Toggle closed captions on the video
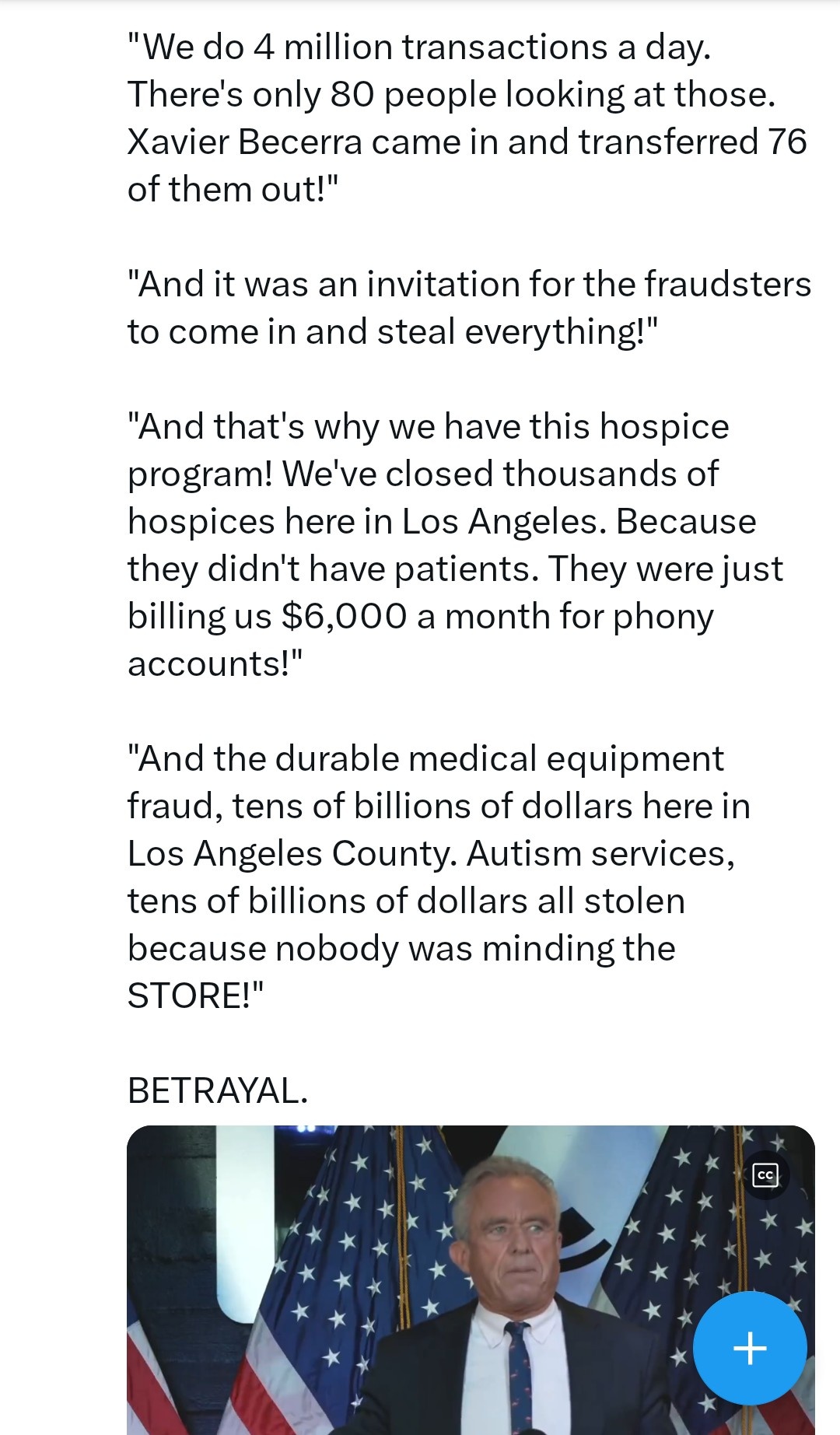The width and height of the screenshot is (840, 1435). [x=765, y=1174]
